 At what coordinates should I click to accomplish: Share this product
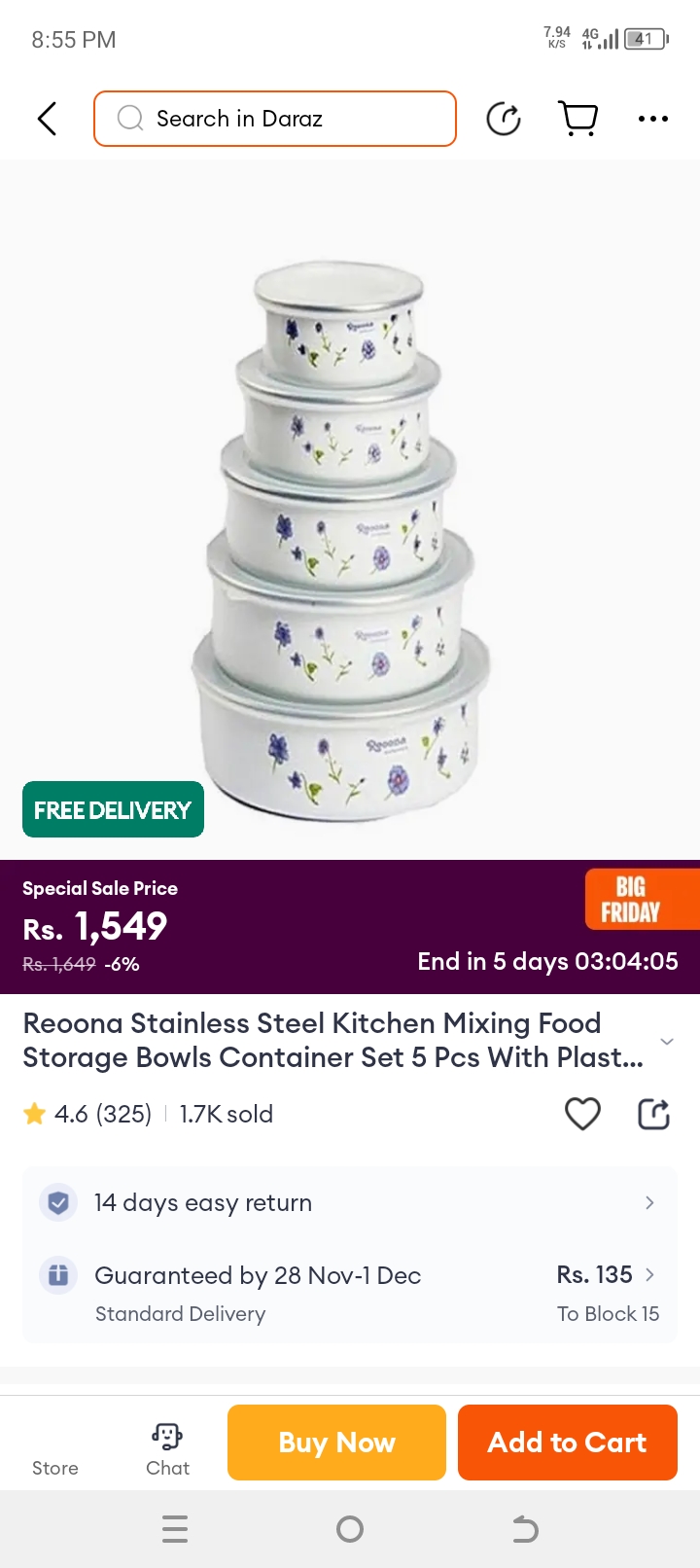pos(653,1114)
